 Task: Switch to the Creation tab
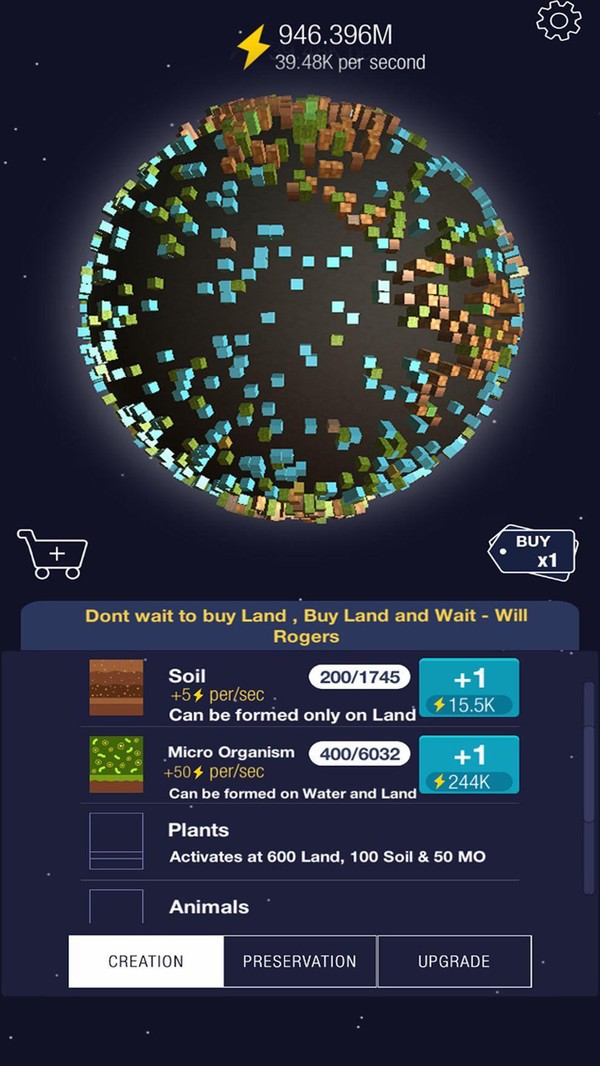point(146,961)
